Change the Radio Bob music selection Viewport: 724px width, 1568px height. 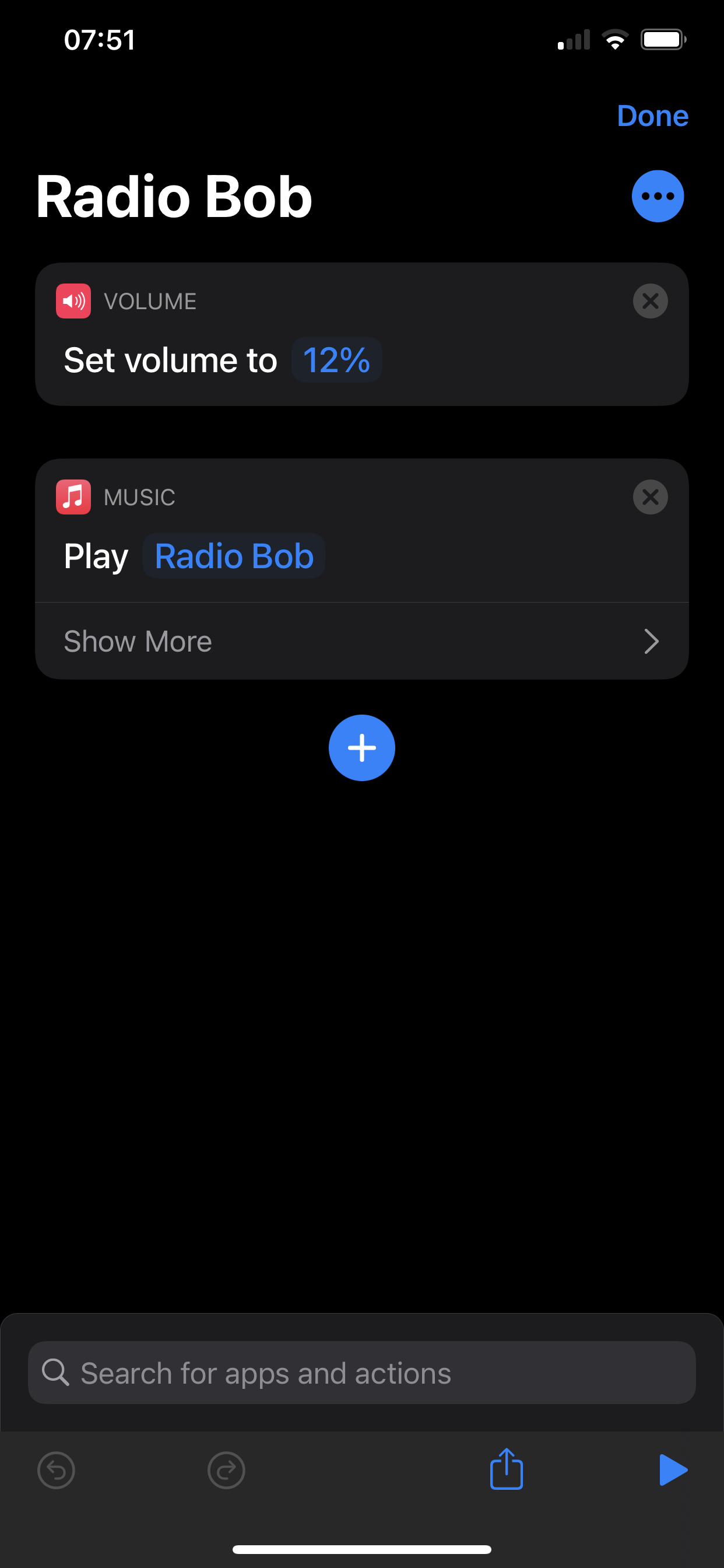(234, 556)
